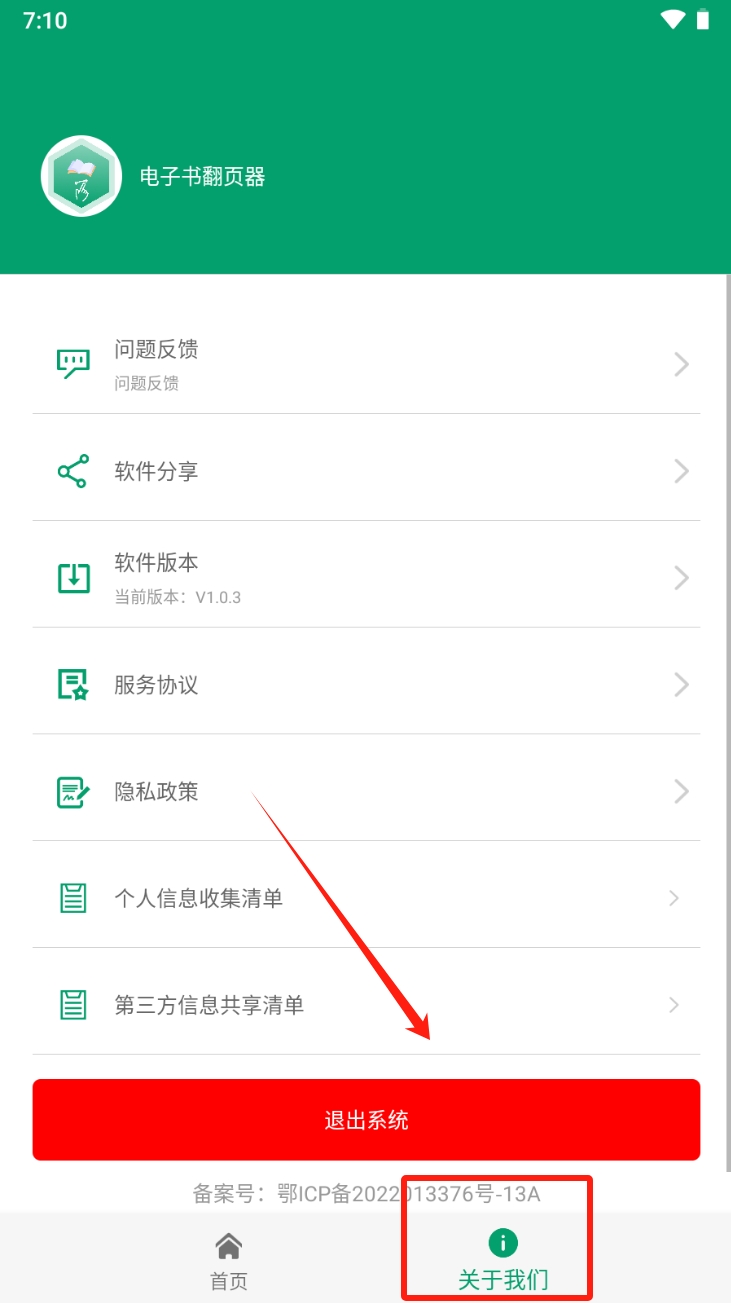View the 隐私政策 privacy policy
The image size is (731, 1303).
(365, 792)
